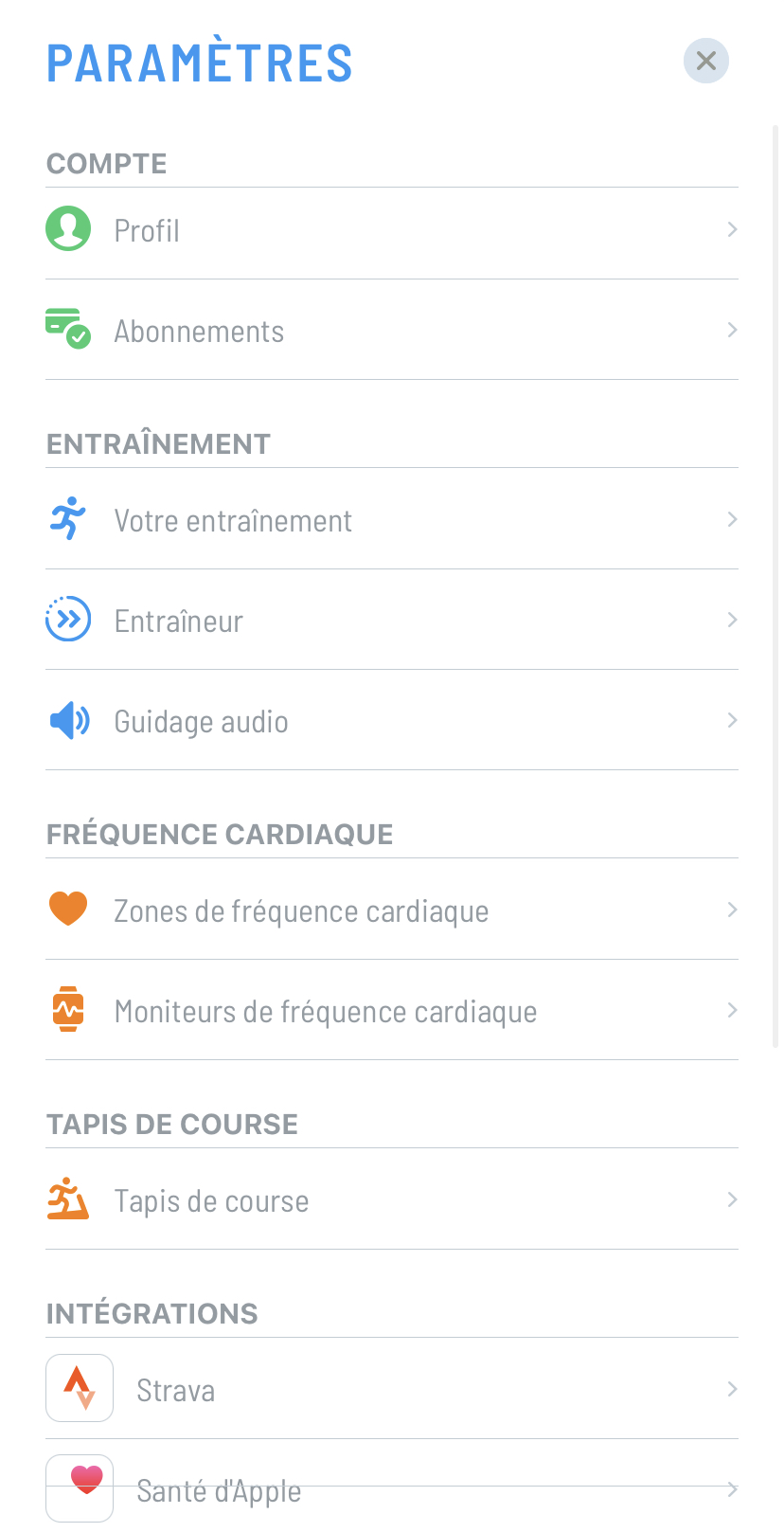Open Guidage audio settings
Image resolution: width=784 pixels, height=1532 pixels.
coord(391,721)
